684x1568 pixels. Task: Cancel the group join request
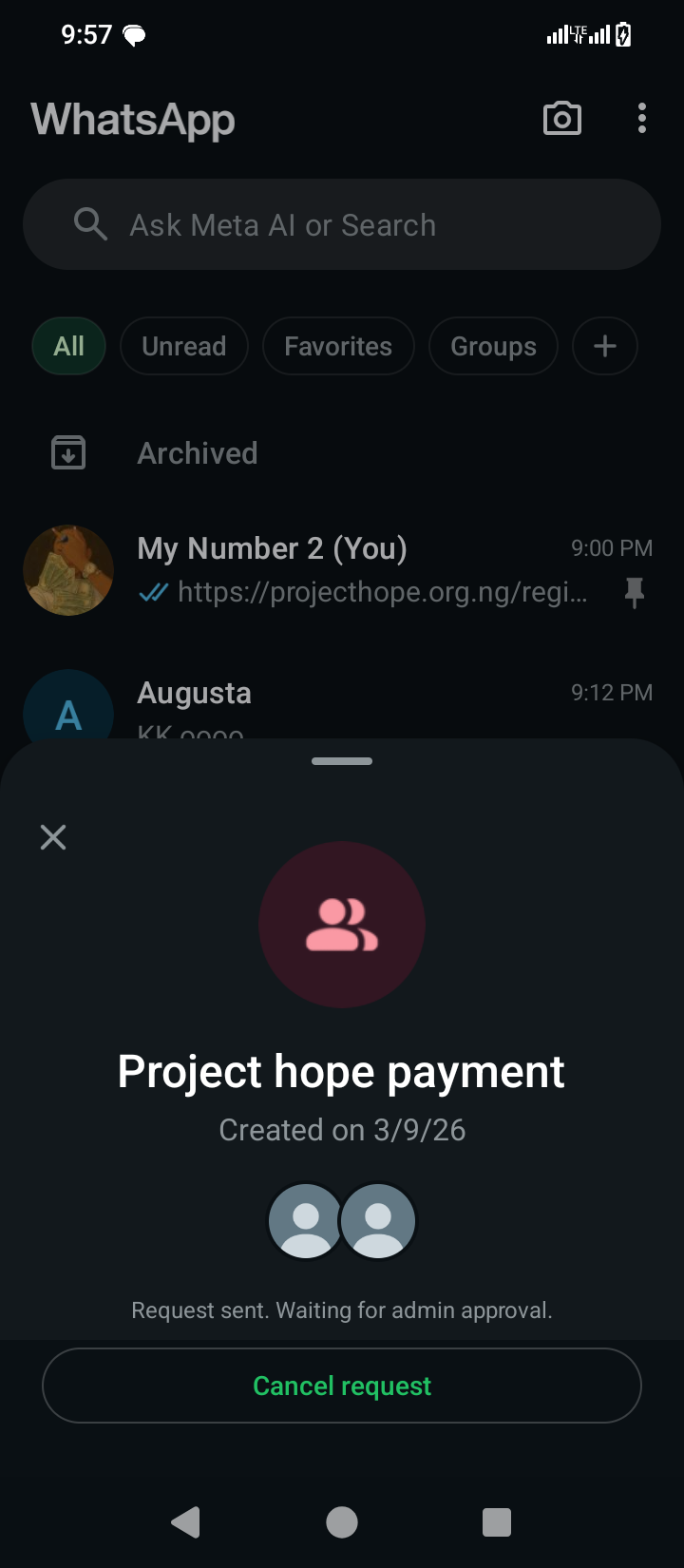click(342, 1386)
